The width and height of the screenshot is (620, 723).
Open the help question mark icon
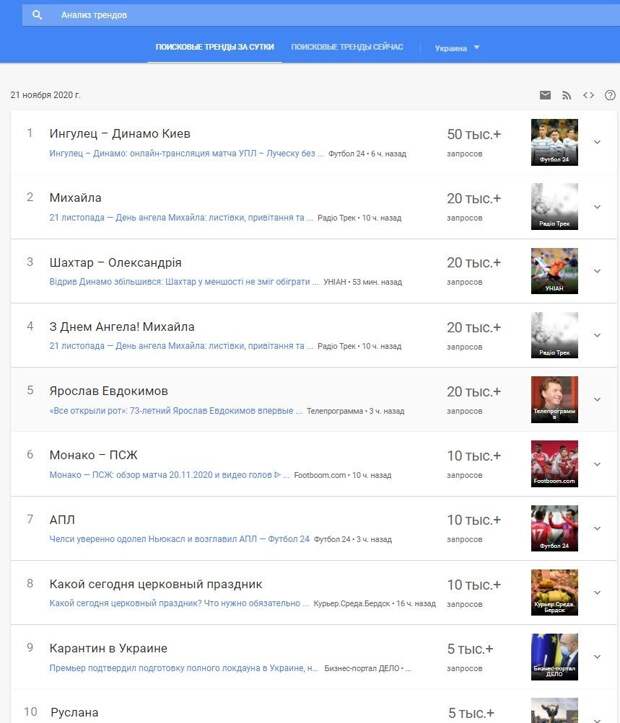pos(610,95)
